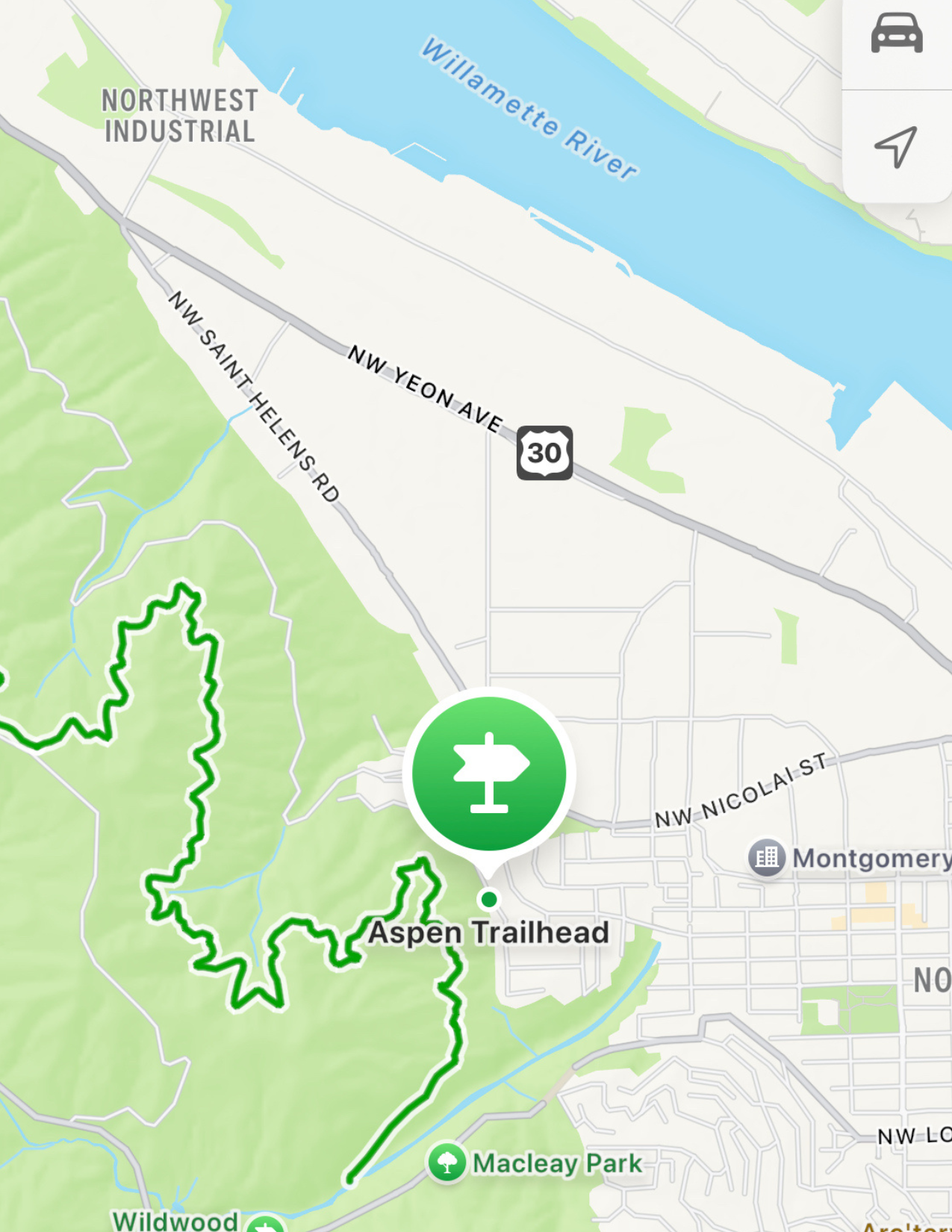
Task: Center map on current location arrow
Action: tap(895, 146)
